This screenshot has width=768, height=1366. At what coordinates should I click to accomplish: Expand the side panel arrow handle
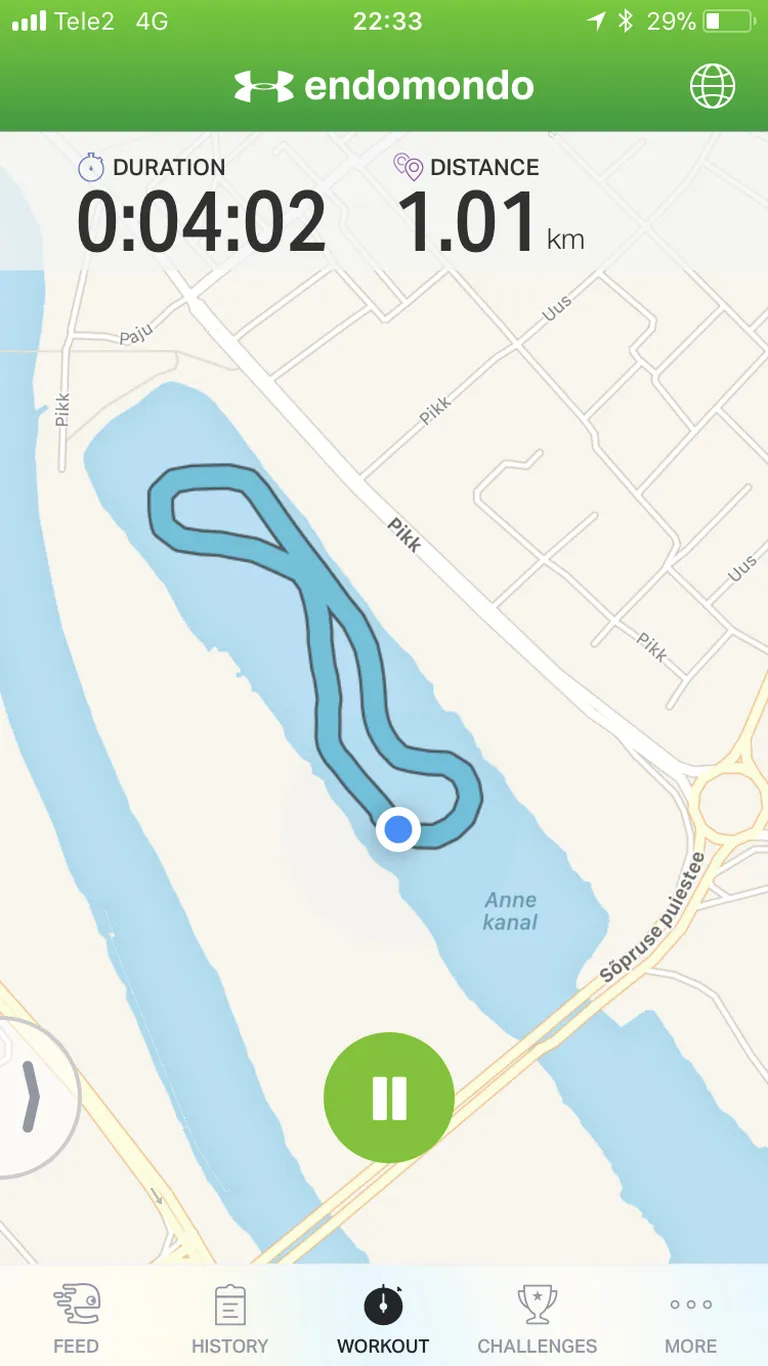[32, 1097]
